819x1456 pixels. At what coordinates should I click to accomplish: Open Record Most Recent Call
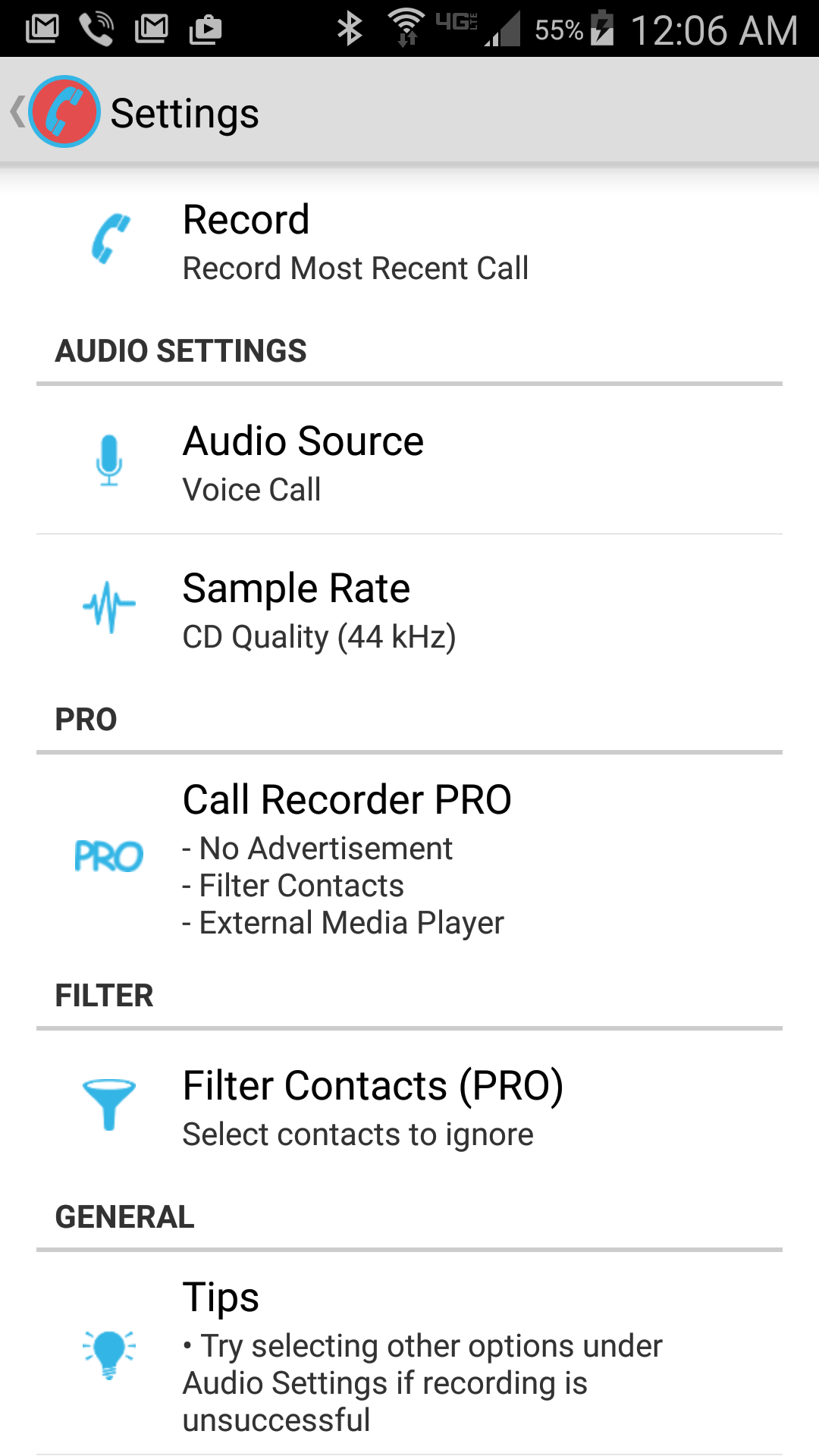point(409,241)
